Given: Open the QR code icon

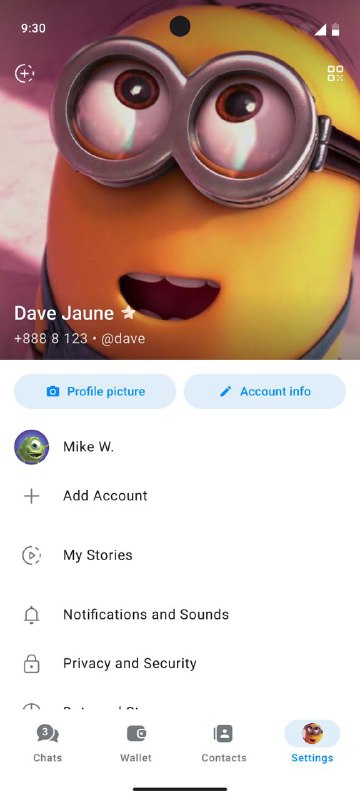Looking at the screenshot, I should pos(335,73).
